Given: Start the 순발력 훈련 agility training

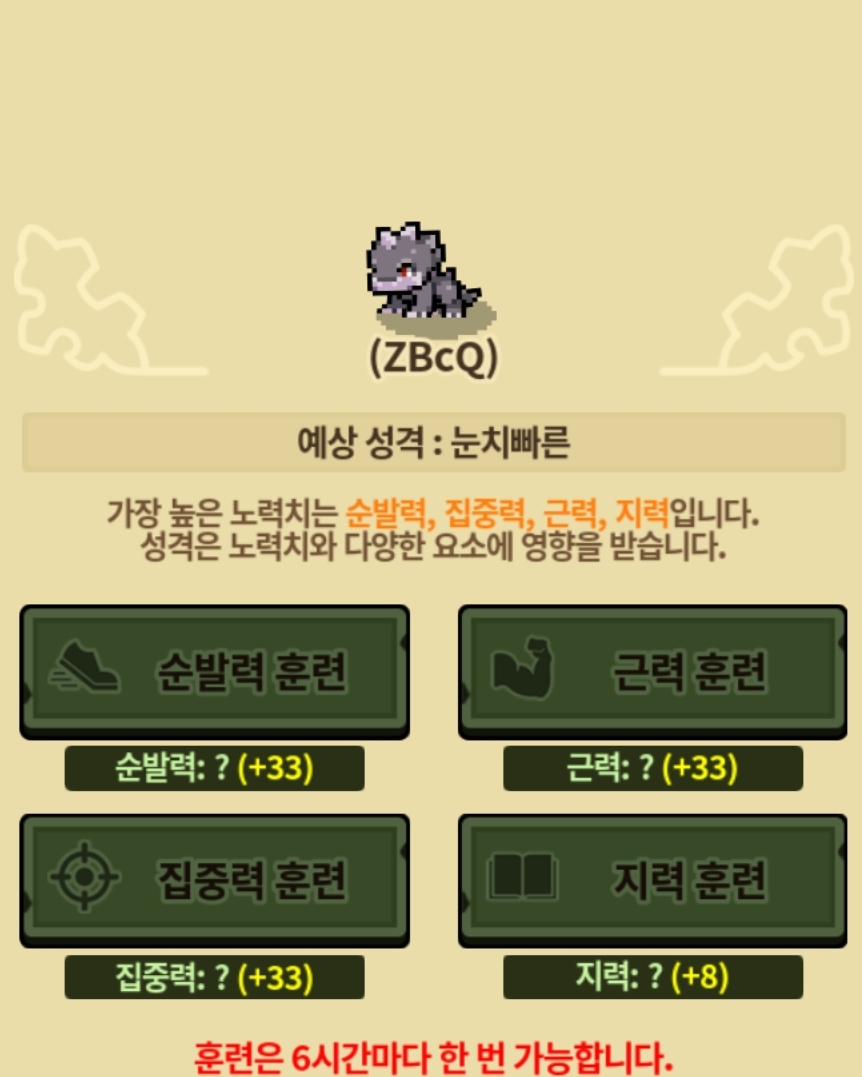Looking at the screenshot, I should [214, 671].
